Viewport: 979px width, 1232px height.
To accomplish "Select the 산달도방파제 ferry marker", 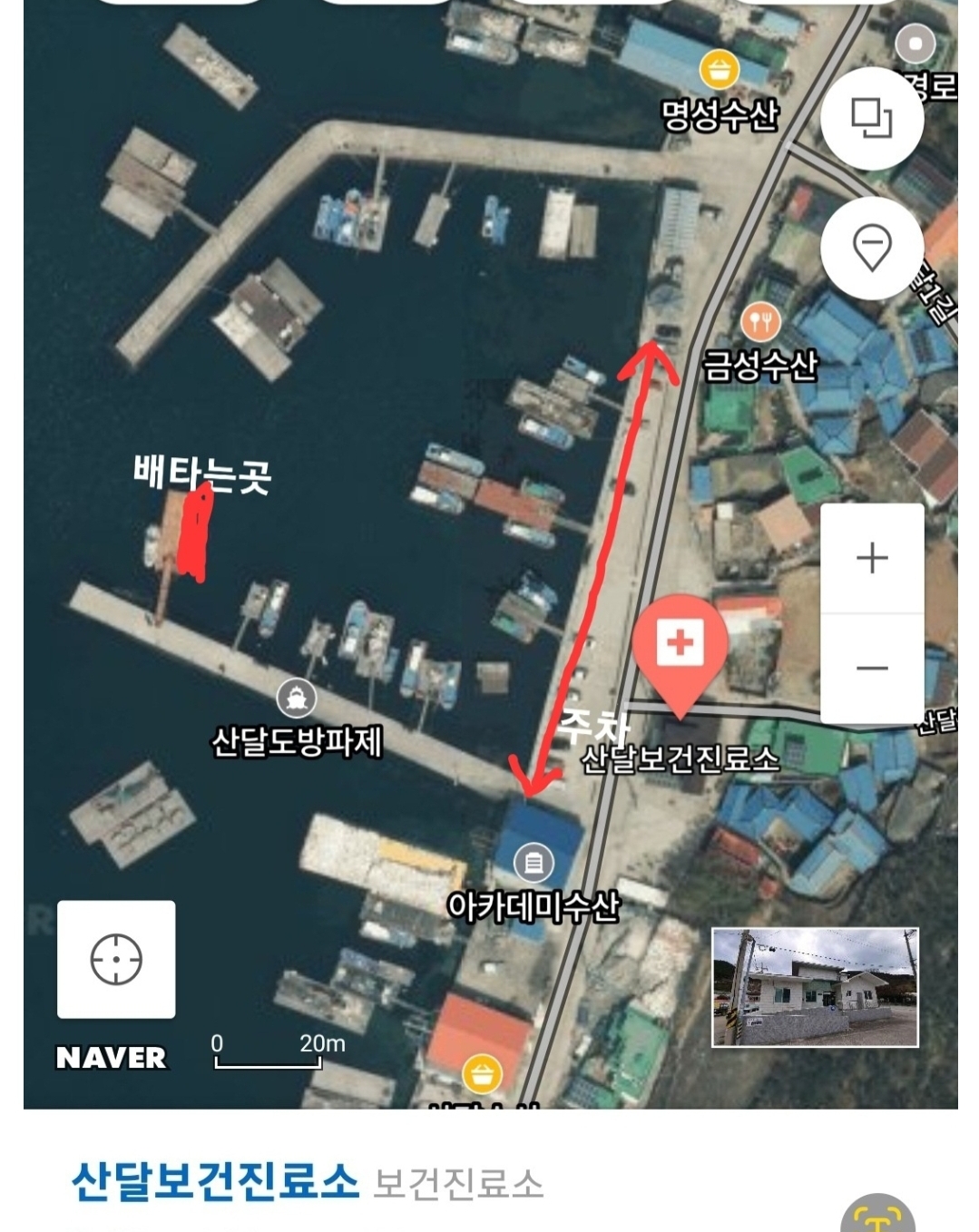I will click(297, 698).
